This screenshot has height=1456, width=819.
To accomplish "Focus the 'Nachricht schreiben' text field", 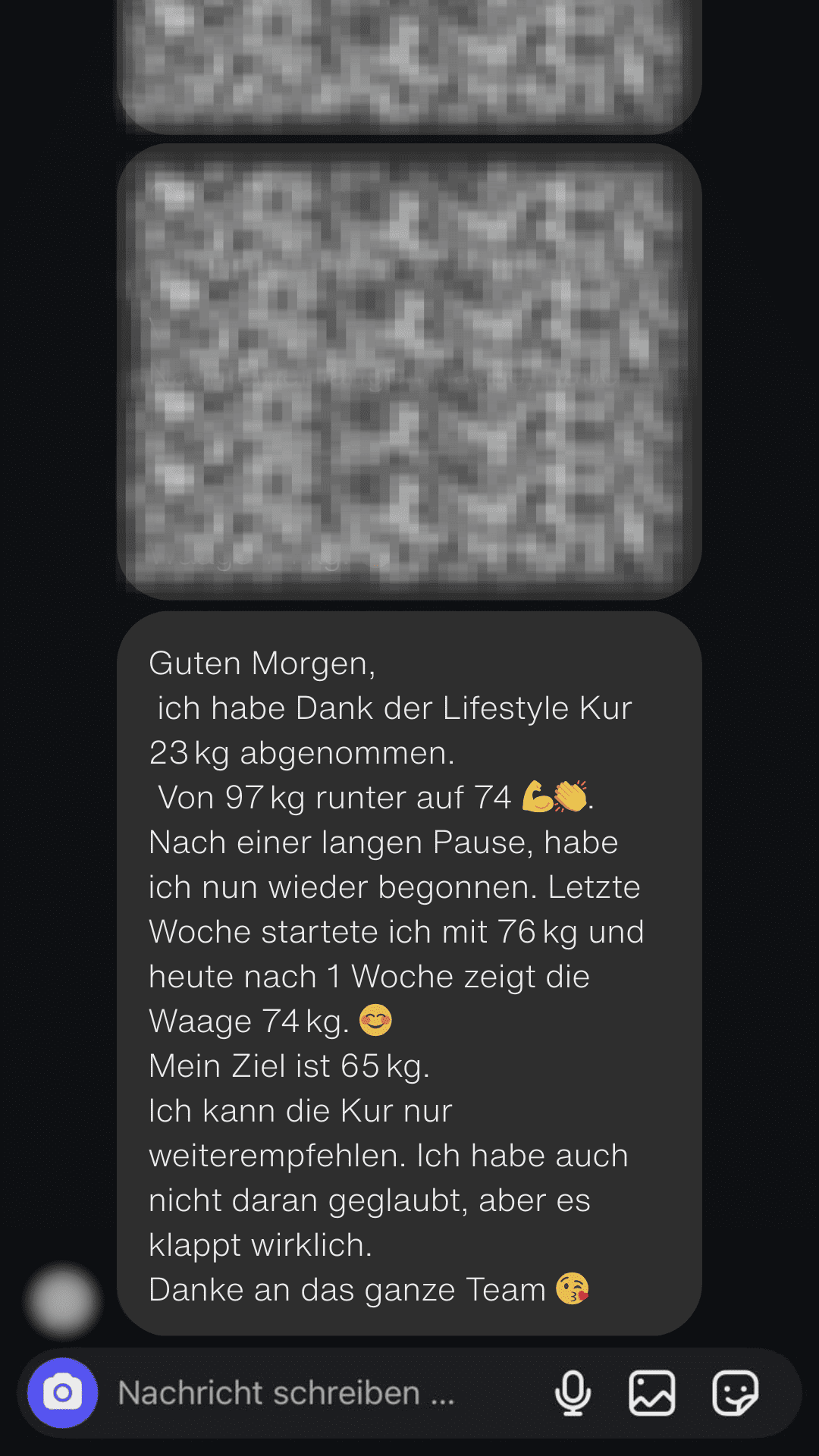I will point(303,1393).
